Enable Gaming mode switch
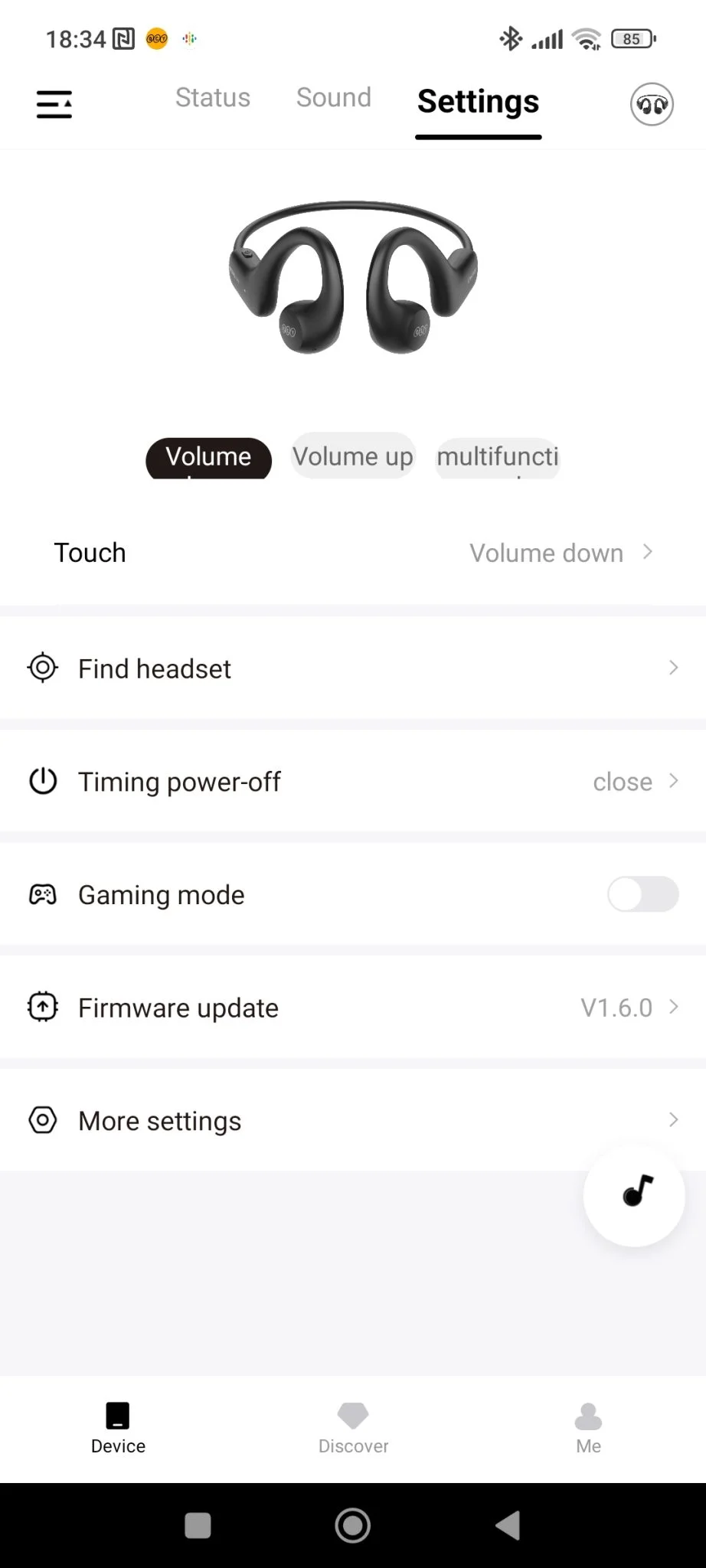This screenshot has width=706, height=1568. coord(642,894)
